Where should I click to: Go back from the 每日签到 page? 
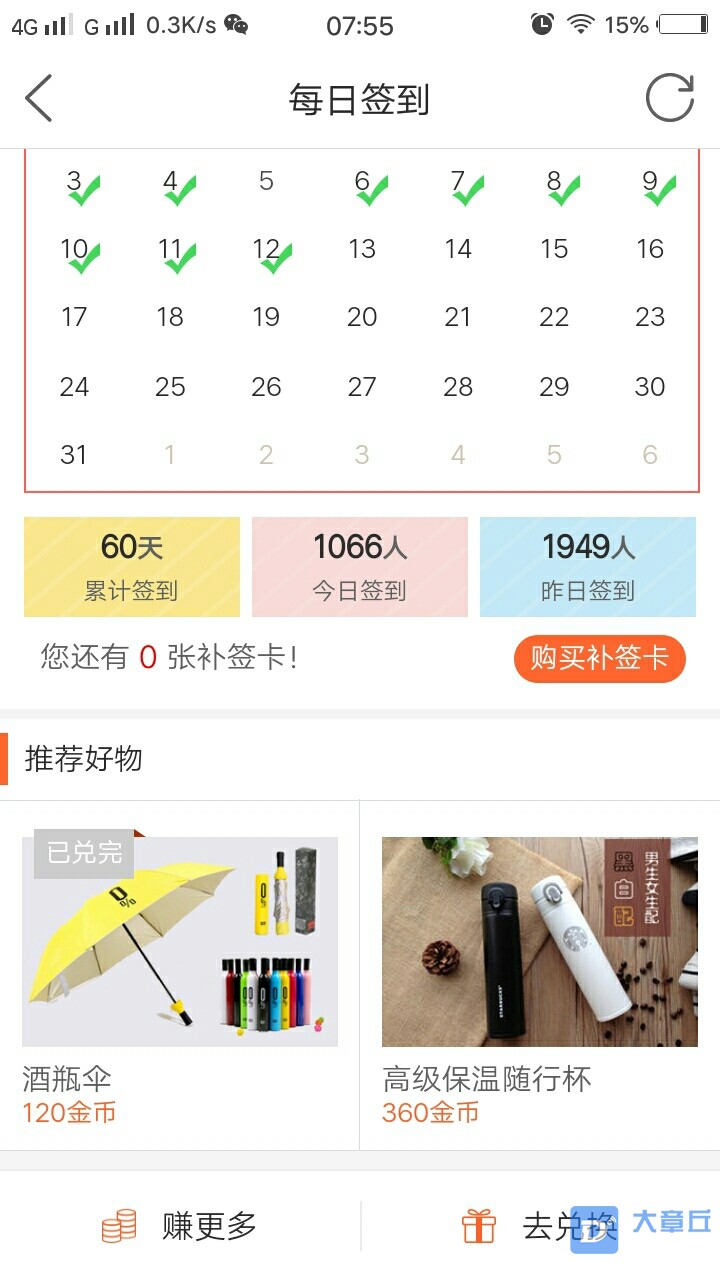tap(39, 99)
